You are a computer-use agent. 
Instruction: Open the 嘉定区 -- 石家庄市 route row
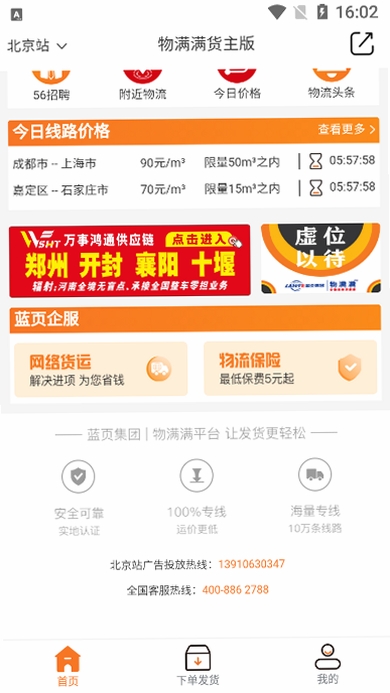point(194,189)
